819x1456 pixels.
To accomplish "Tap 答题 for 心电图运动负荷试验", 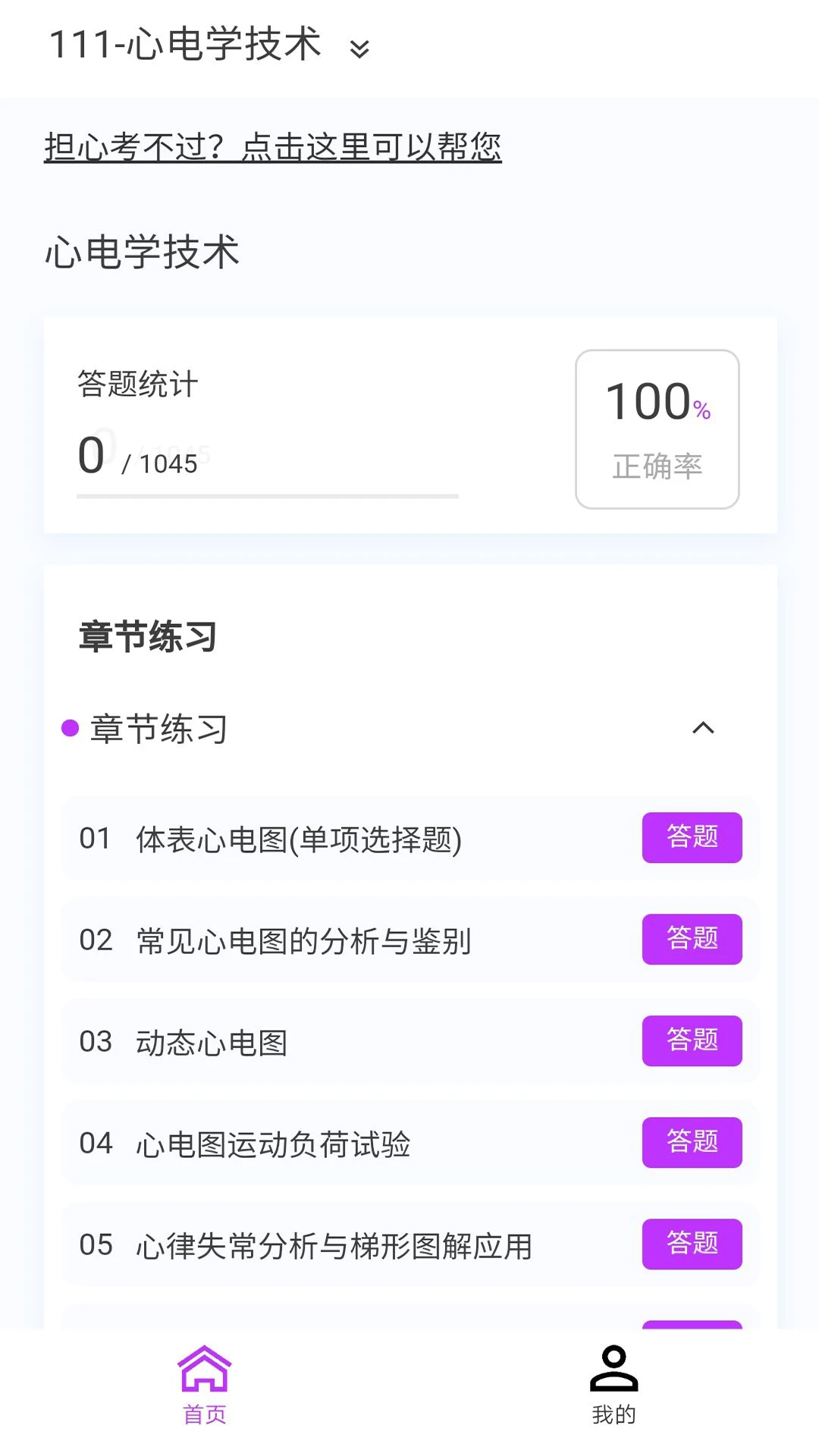I will [692, 1143].
